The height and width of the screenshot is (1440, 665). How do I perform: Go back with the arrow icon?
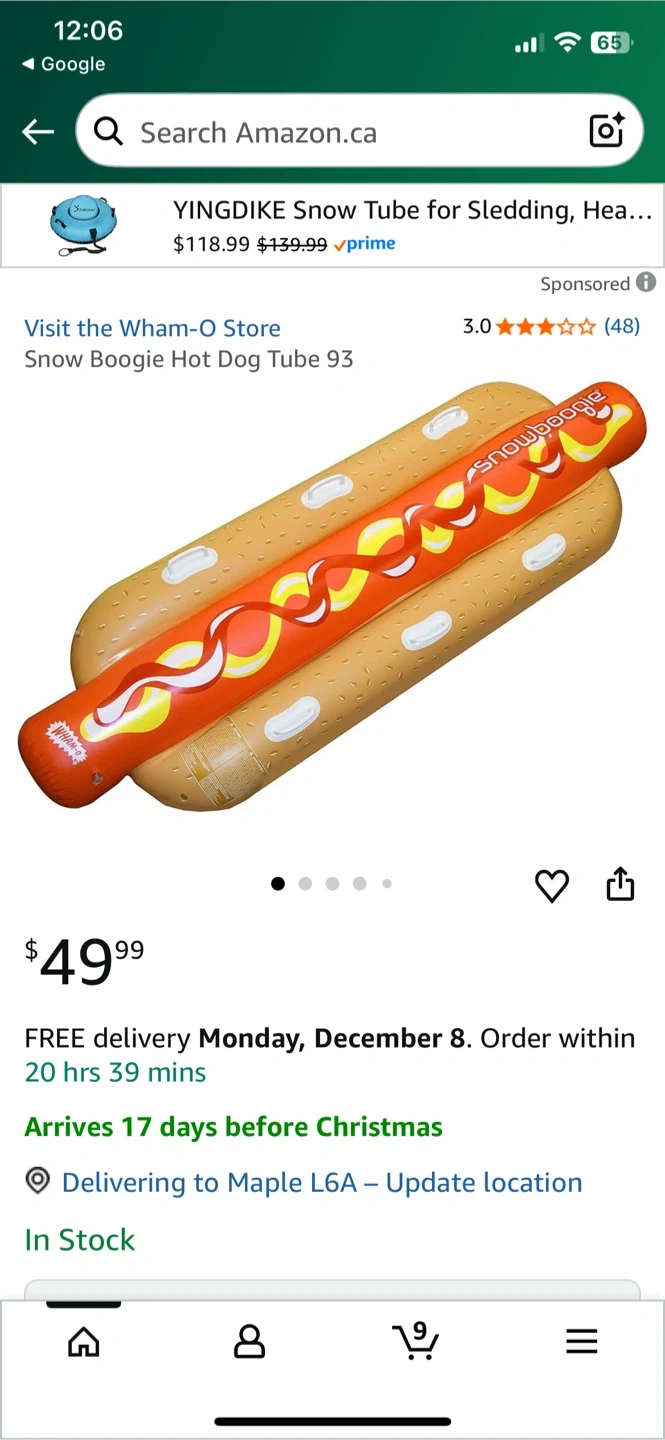[x=38, y=131]
